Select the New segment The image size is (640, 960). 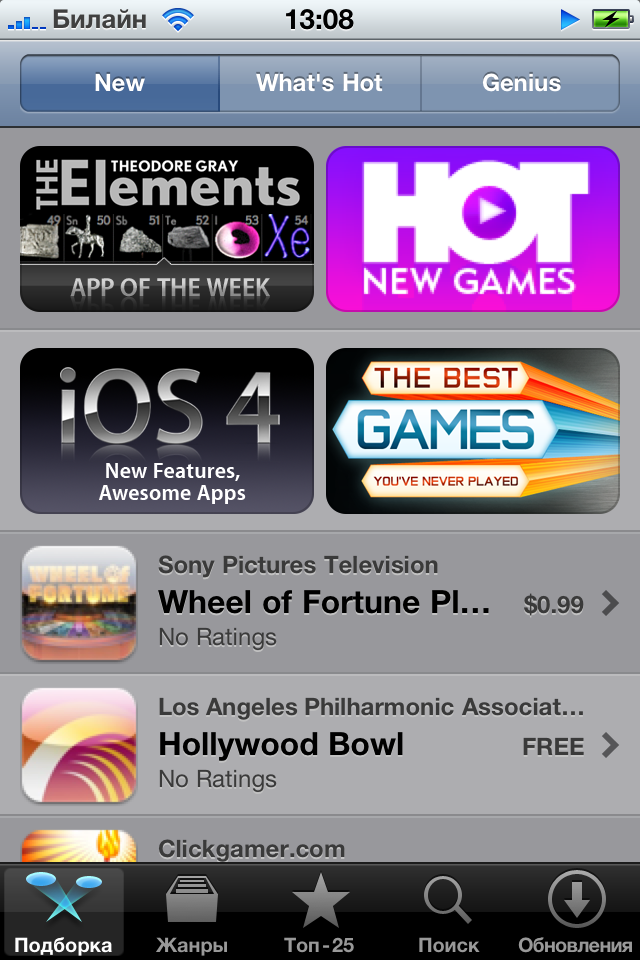point(120,83)
